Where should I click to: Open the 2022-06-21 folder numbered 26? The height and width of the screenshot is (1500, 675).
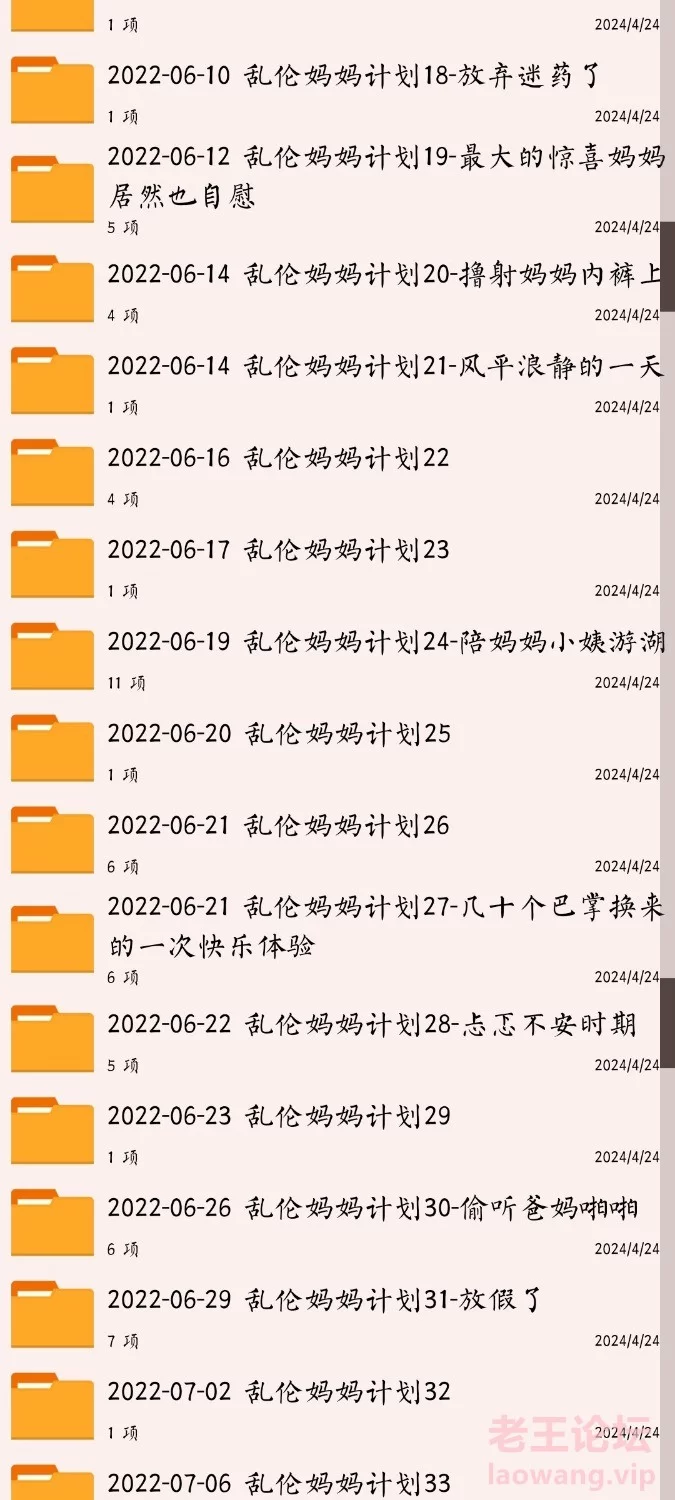point(330,841)
